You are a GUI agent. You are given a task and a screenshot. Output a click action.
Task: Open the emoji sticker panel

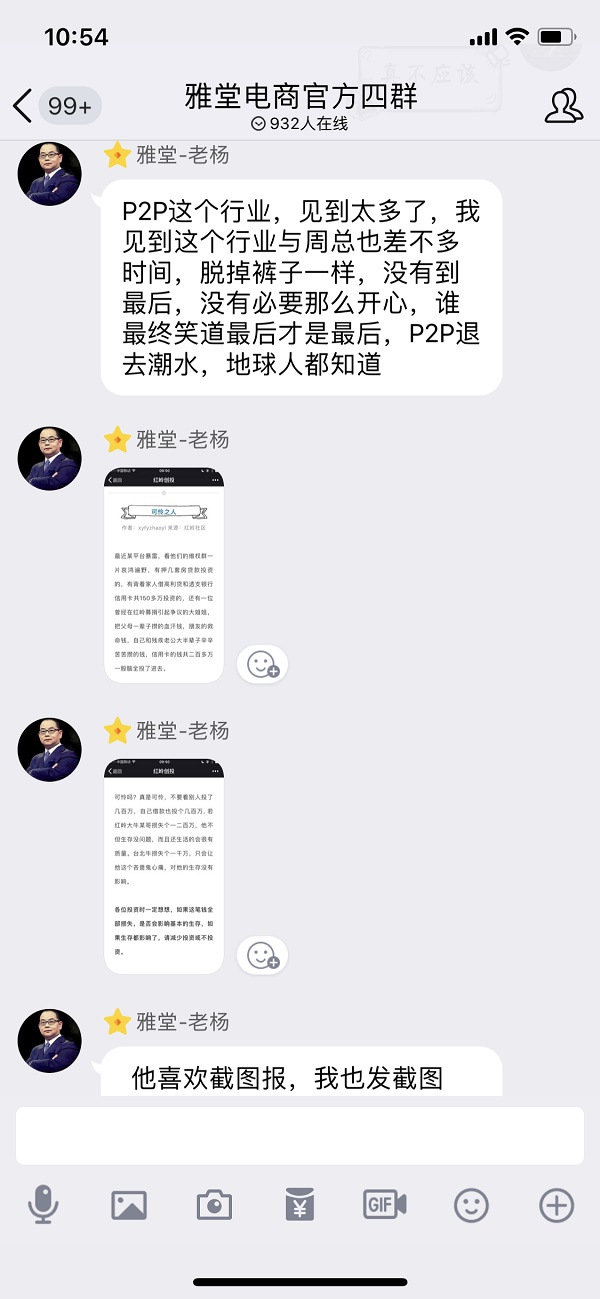pyautogui.click(x=471, y=1205)
